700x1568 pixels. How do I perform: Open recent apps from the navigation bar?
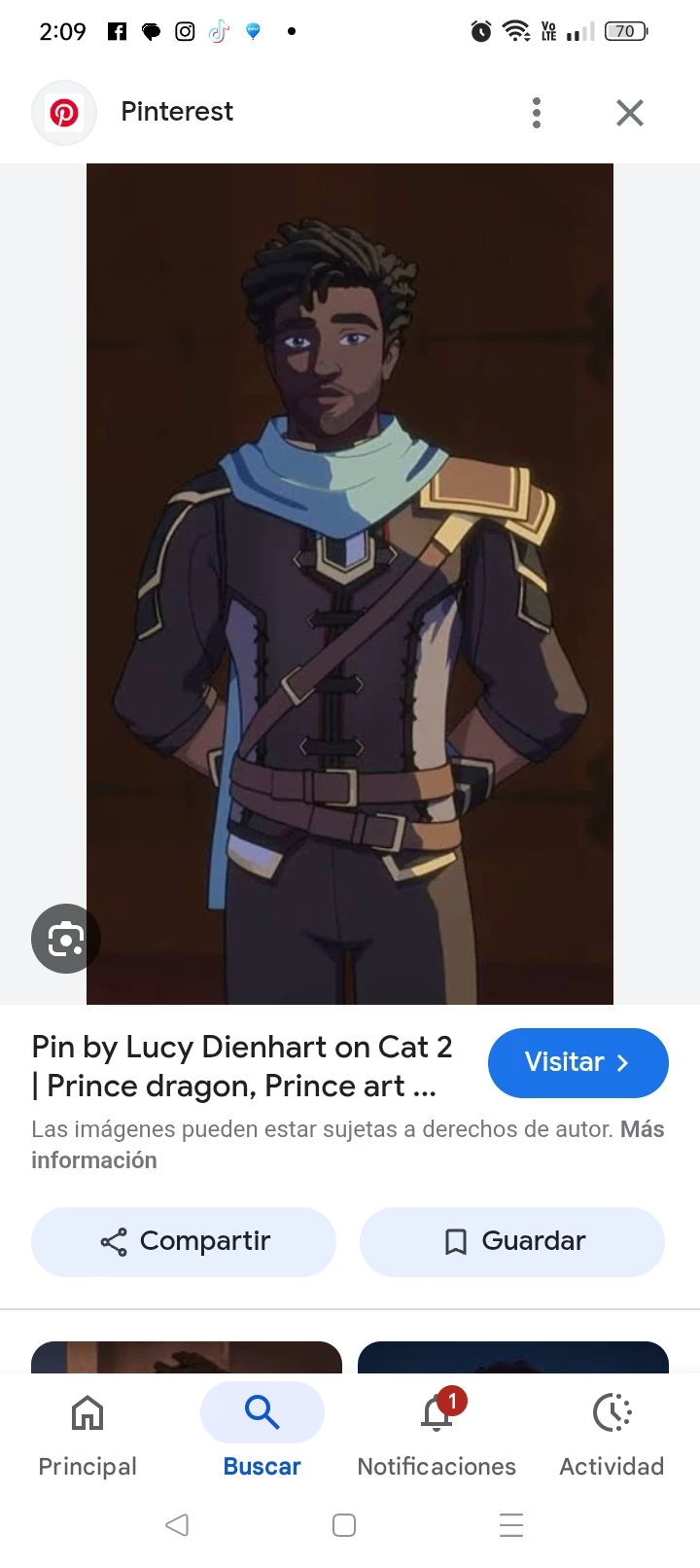[511, 1524]
